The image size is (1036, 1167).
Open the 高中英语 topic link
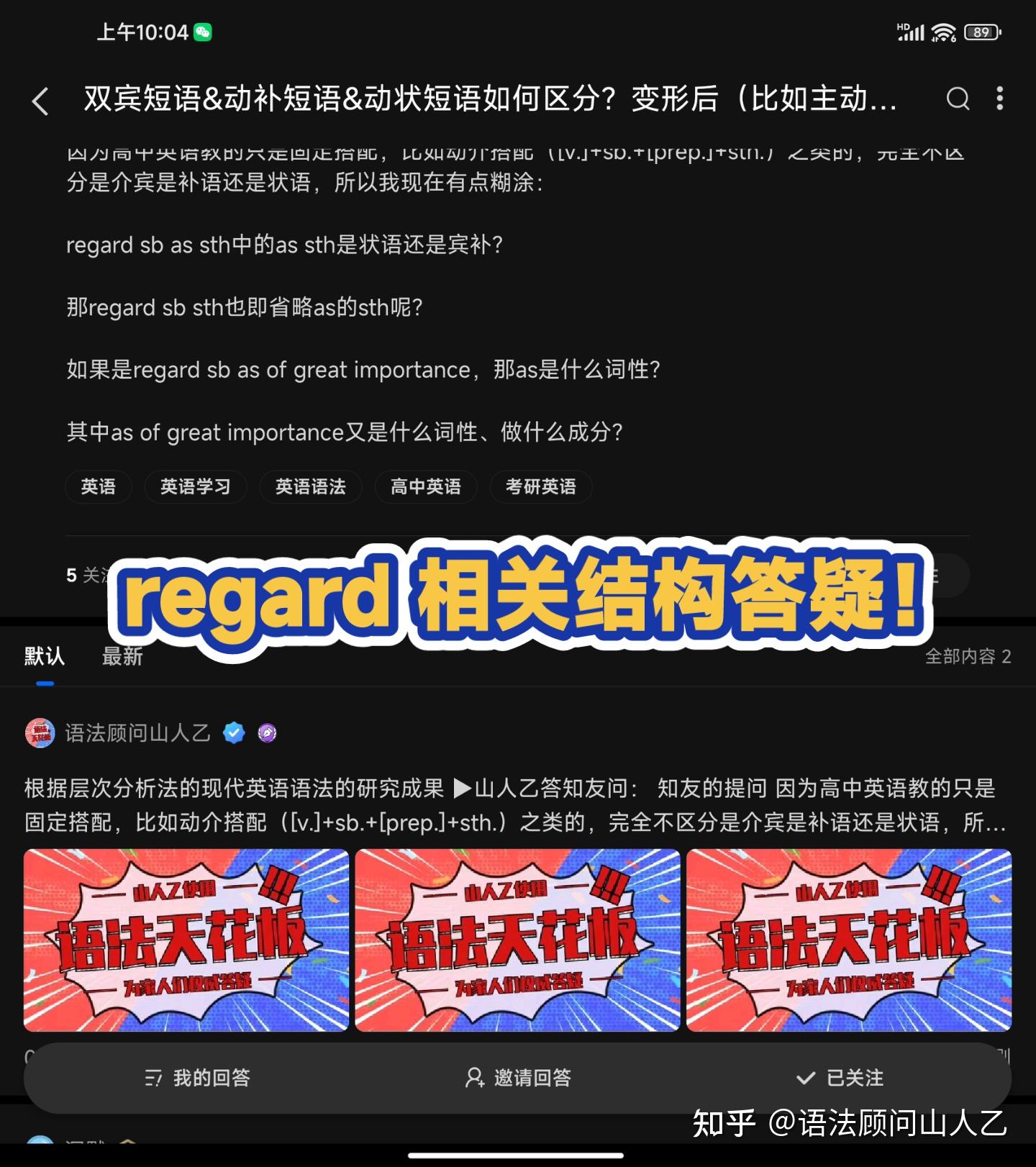[x=425, y=487]
